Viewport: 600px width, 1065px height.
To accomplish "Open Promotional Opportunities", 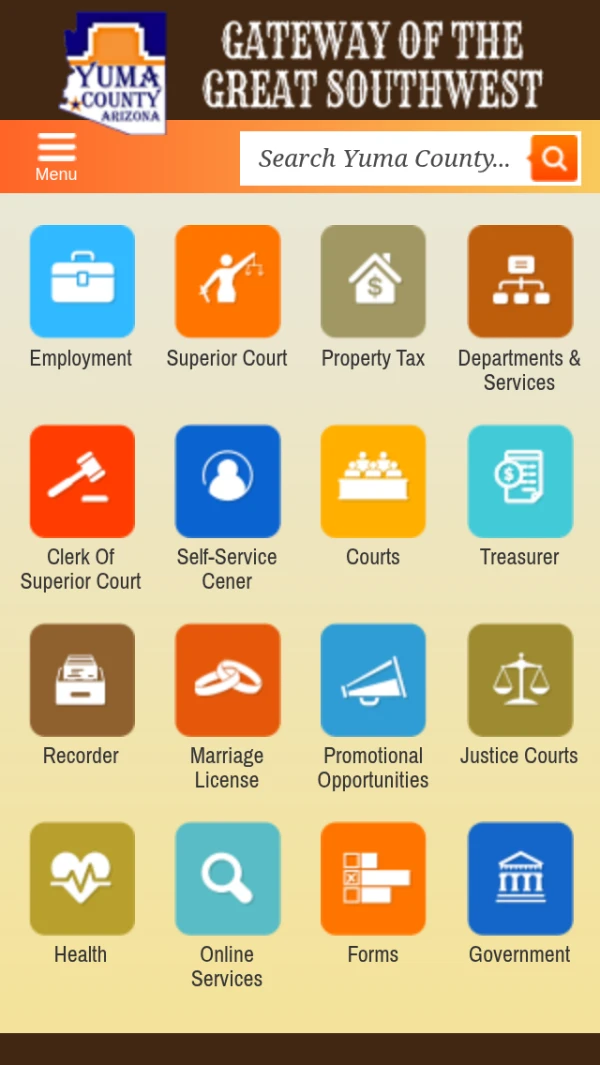I will [373, 680].
